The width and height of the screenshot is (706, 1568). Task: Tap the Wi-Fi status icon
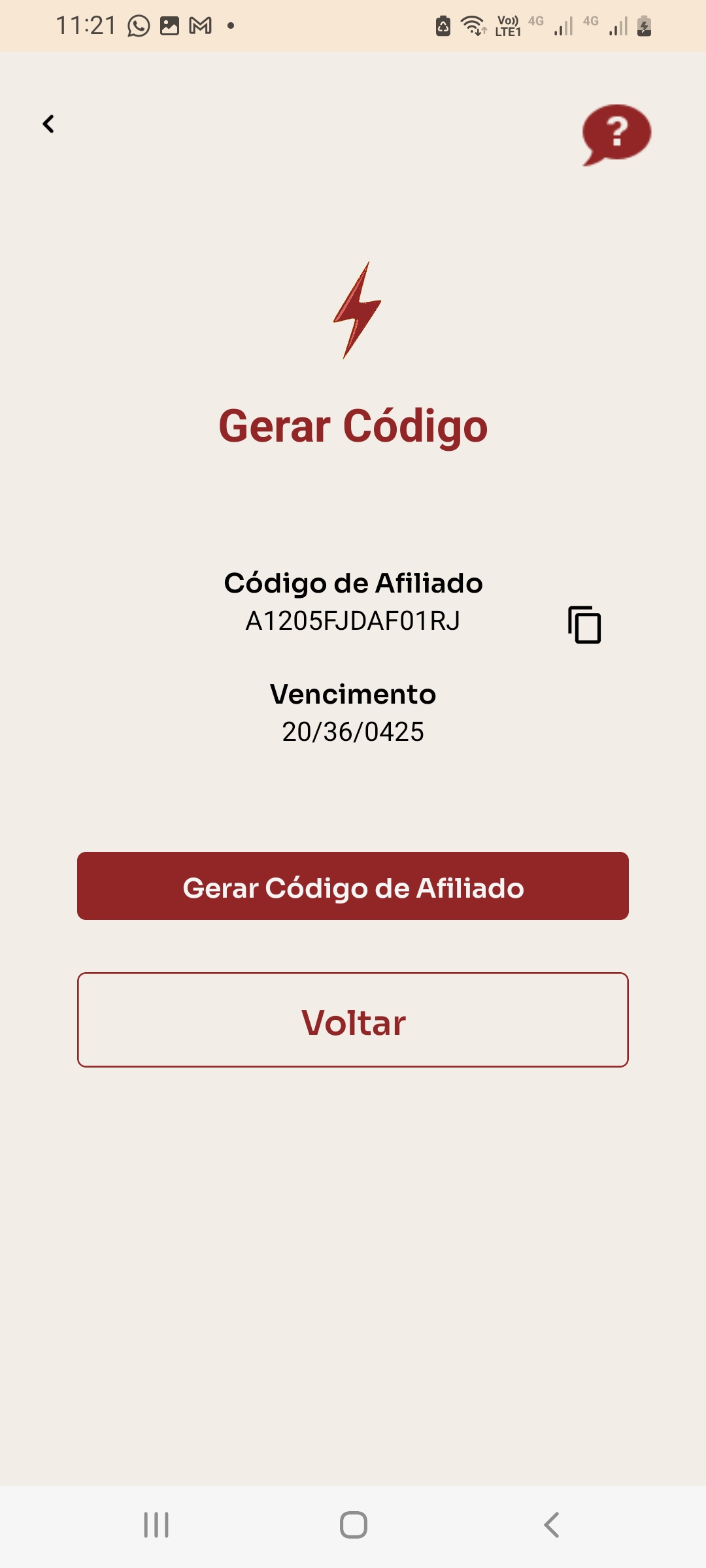(473, 25)
